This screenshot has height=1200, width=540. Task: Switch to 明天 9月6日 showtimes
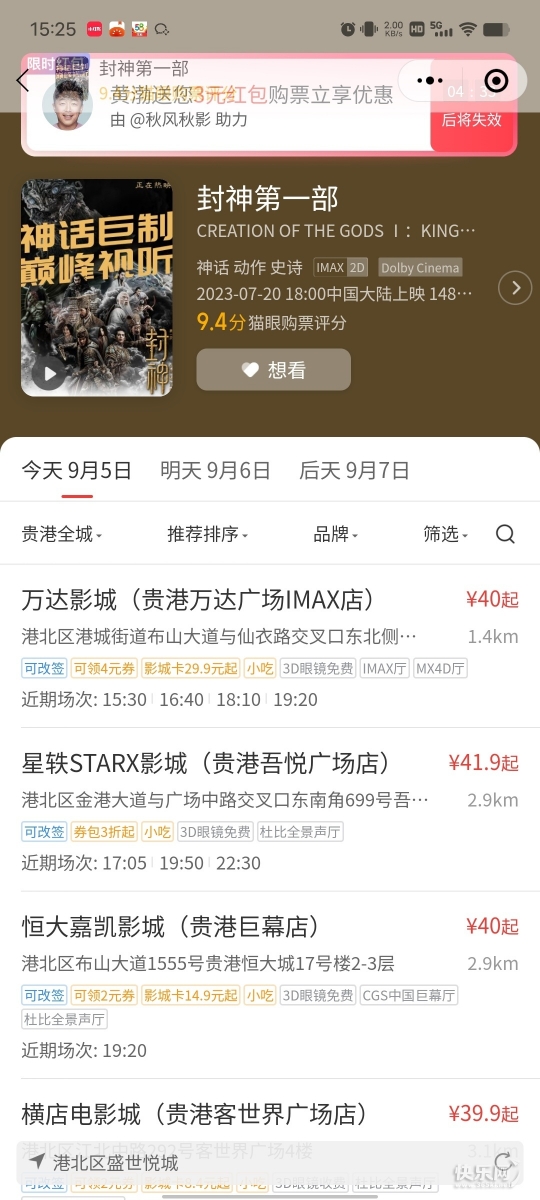pyautogui.click(x=215, y=470)
